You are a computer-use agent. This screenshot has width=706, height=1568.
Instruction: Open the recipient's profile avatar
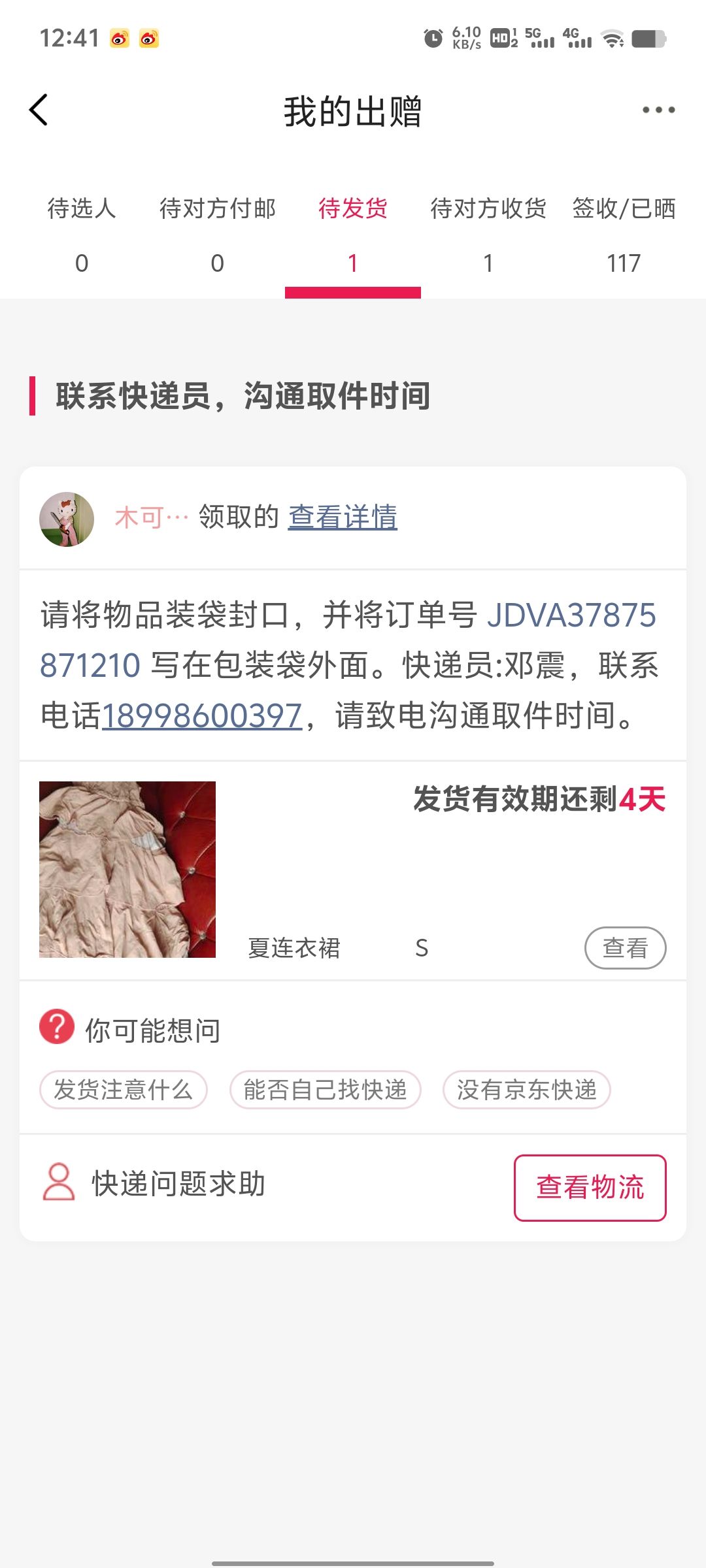[67, 519]
